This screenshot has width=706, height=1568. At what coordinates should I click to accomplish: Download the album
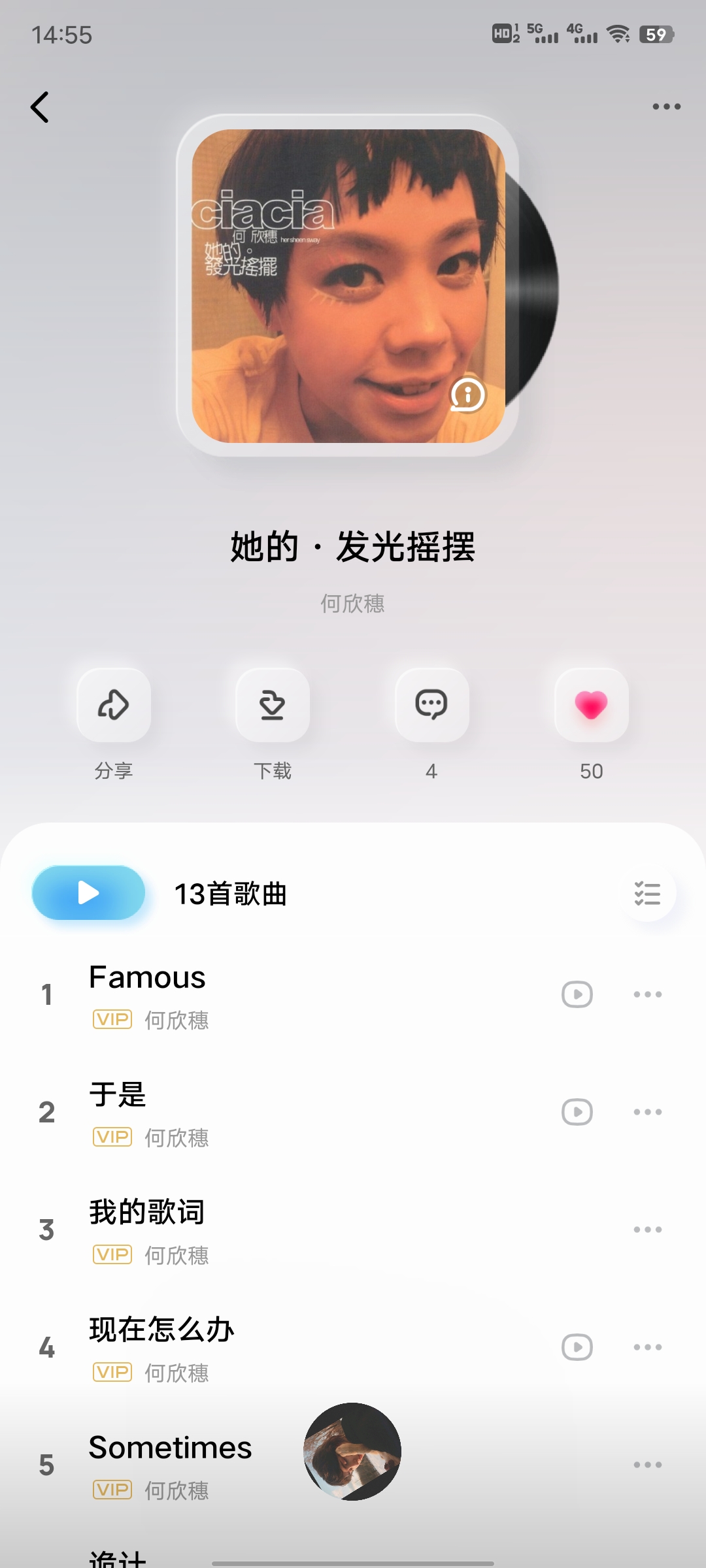coord(273,706)
